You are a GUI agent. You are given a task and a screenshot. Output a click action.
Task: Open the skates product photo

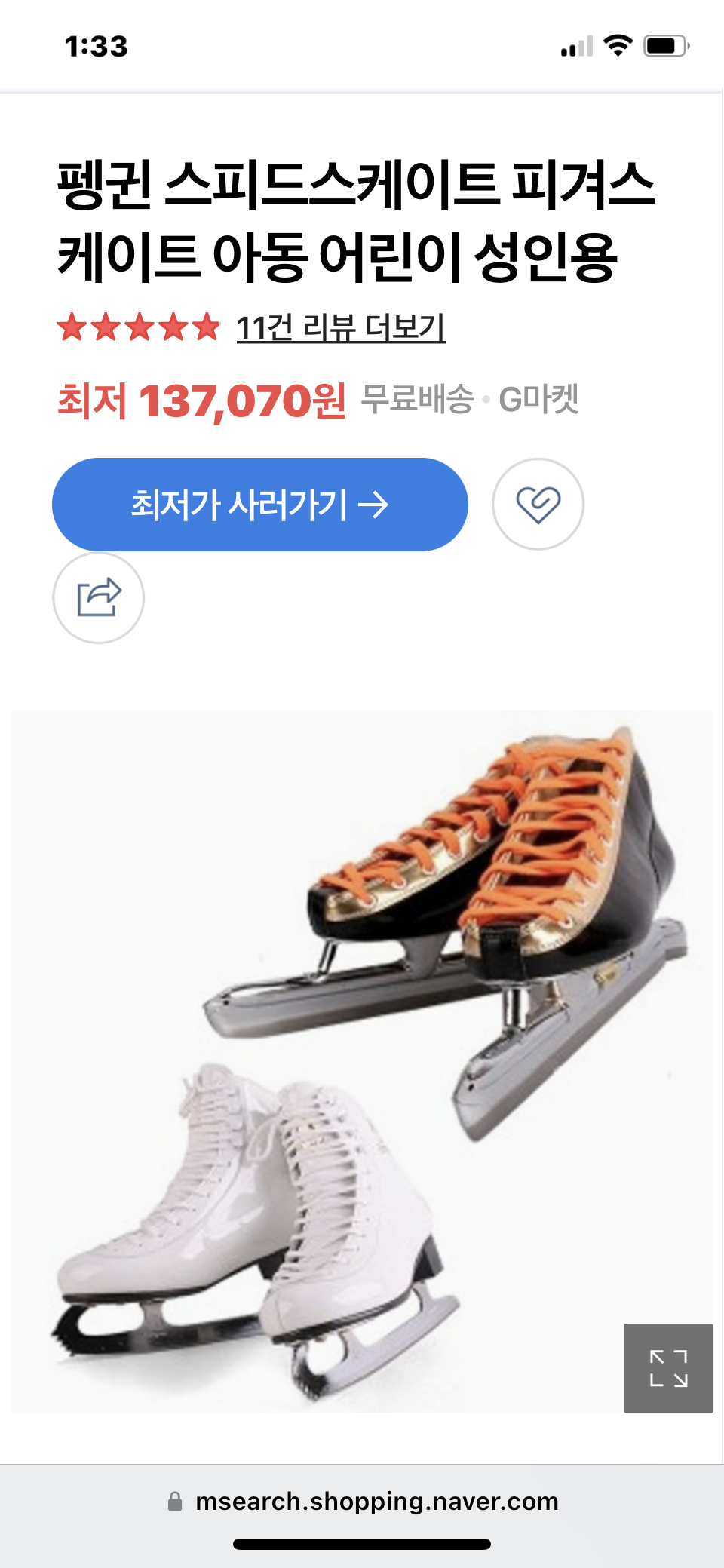tap(362, 1061)
